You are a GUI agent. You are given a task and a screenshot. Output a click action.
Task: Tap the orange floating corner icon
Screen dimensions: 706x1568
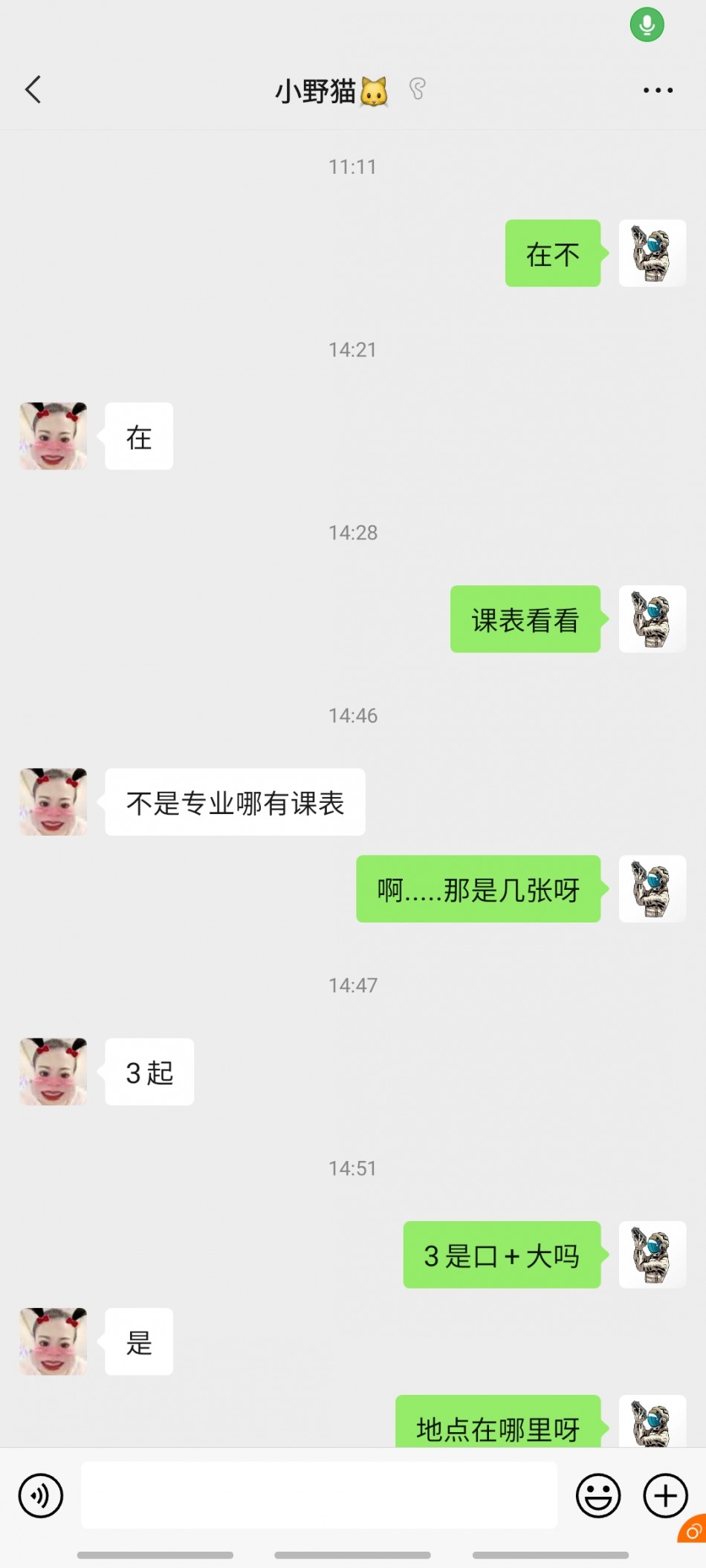tap(693, 1530)
